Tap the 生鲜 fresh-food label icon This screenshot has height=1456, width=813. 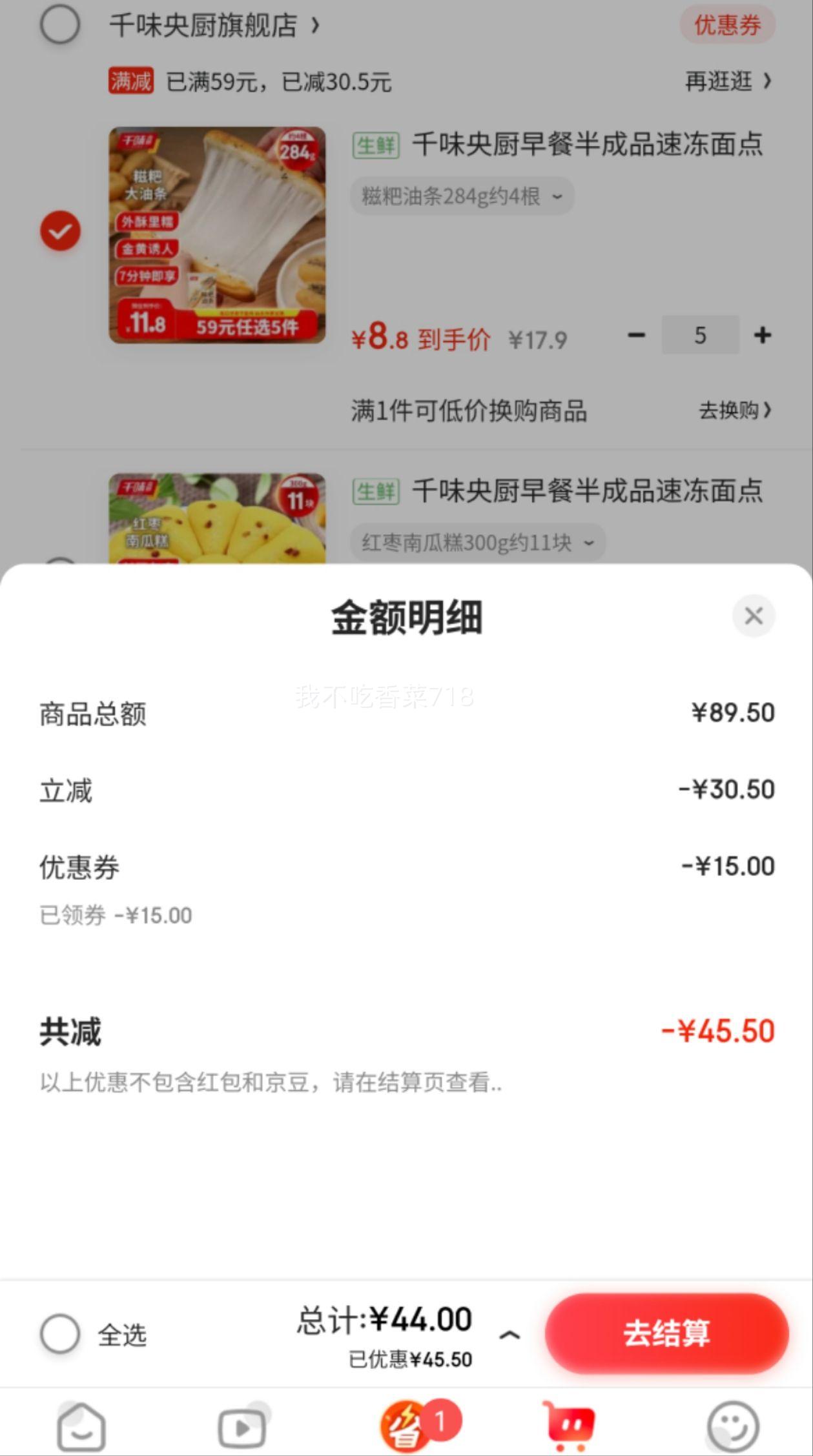coord(376,145)
